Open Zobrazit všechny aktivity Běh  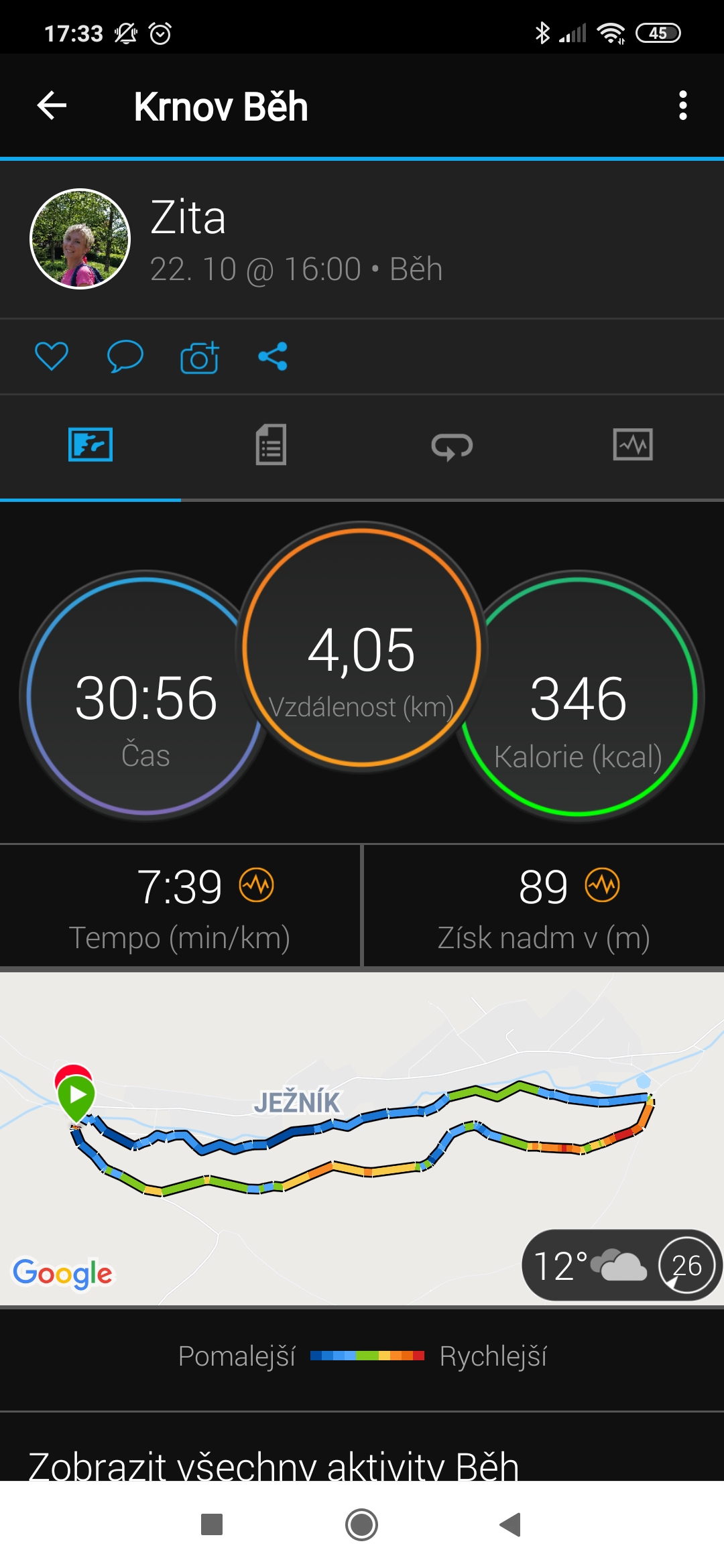(x=274, y=1466)
